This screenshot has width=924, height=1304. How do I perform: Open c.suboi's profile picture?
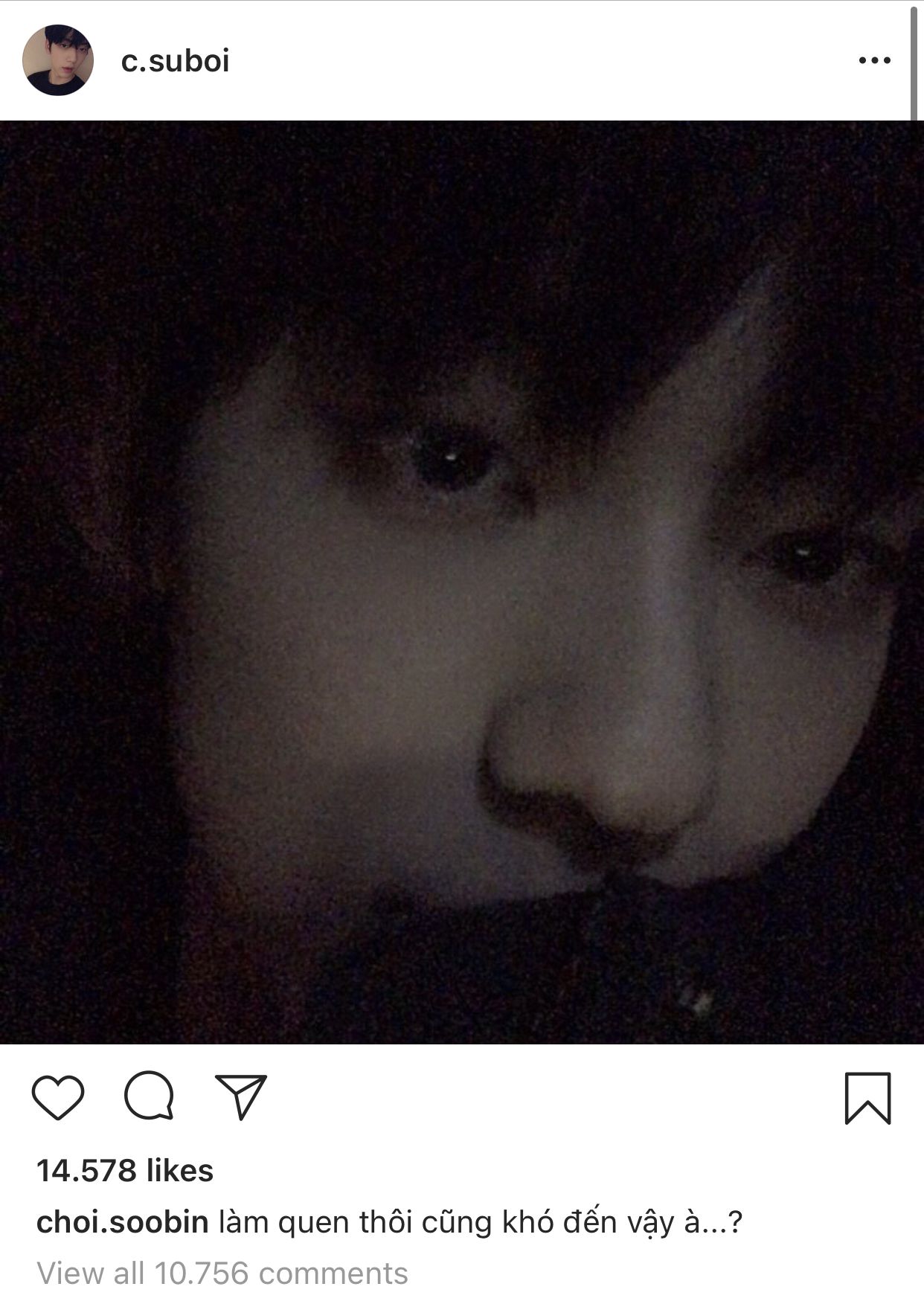(x=58, y=60)
